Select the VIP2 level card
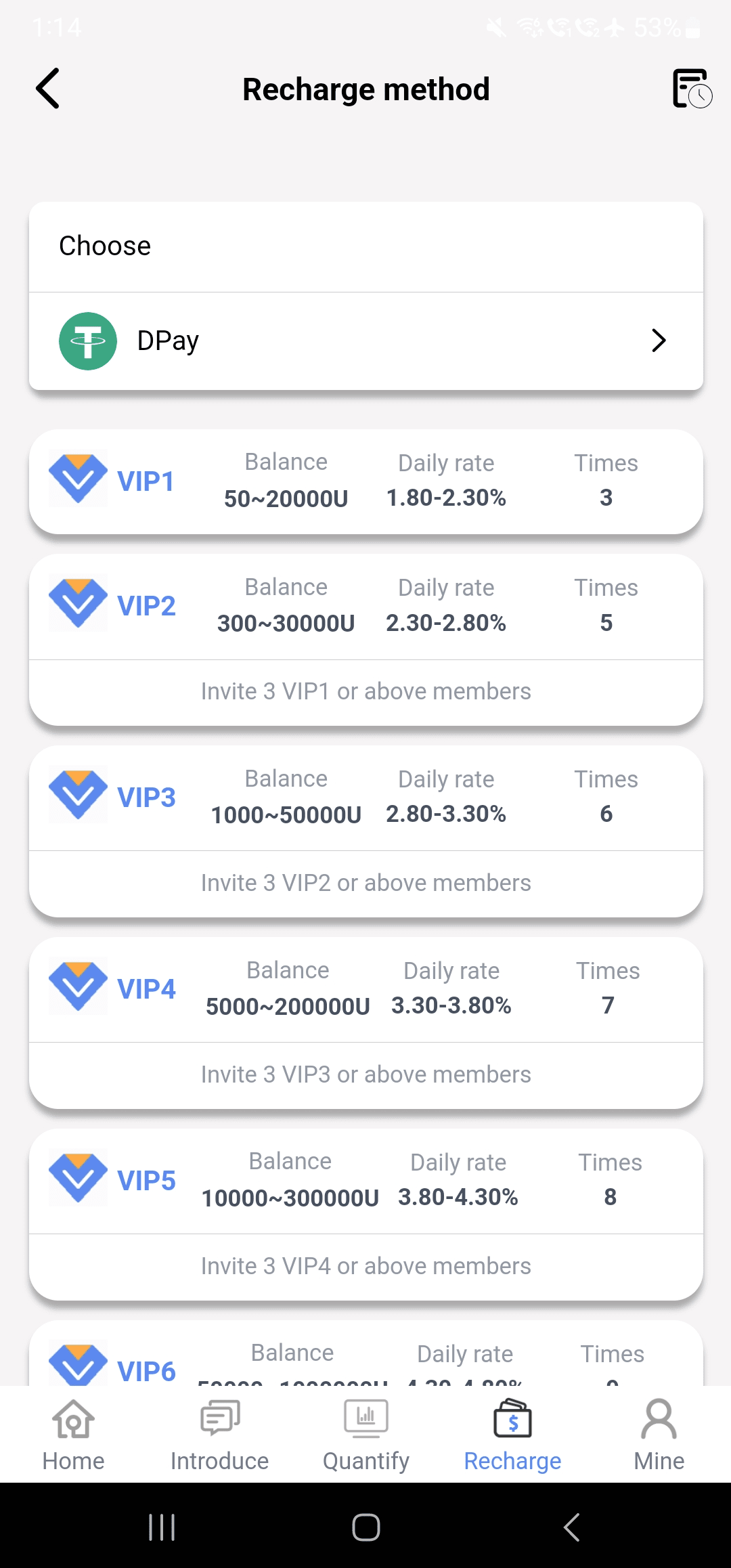The width and height of the screenshot is (731, 1568). 365,607
